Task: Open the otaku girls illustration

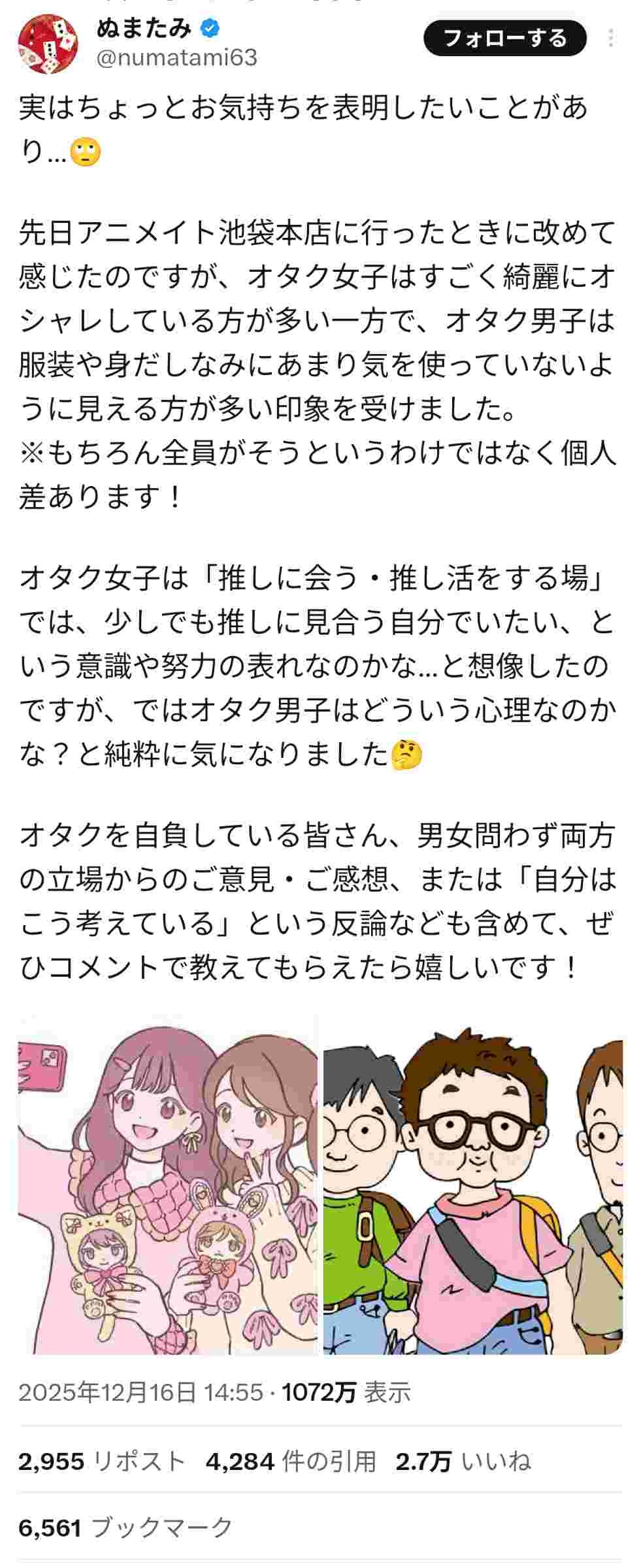Action: [x=167, y=1185]
